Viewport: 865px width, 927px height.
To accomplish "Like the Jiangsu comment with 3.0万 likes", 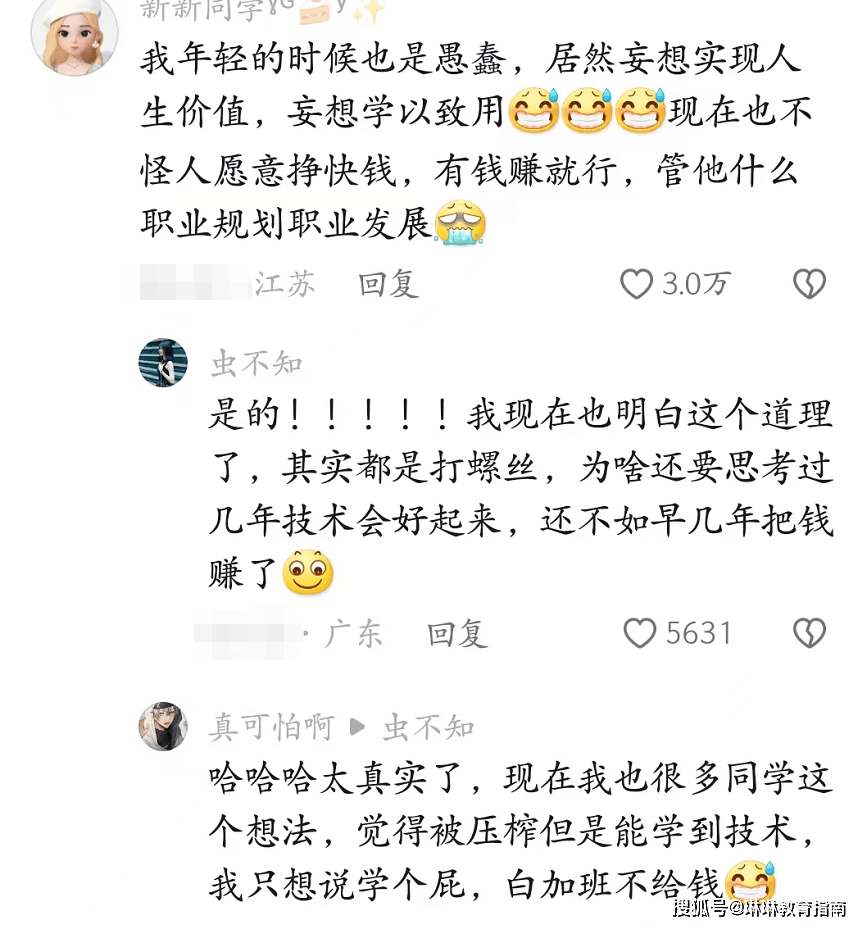I will 637,284.
